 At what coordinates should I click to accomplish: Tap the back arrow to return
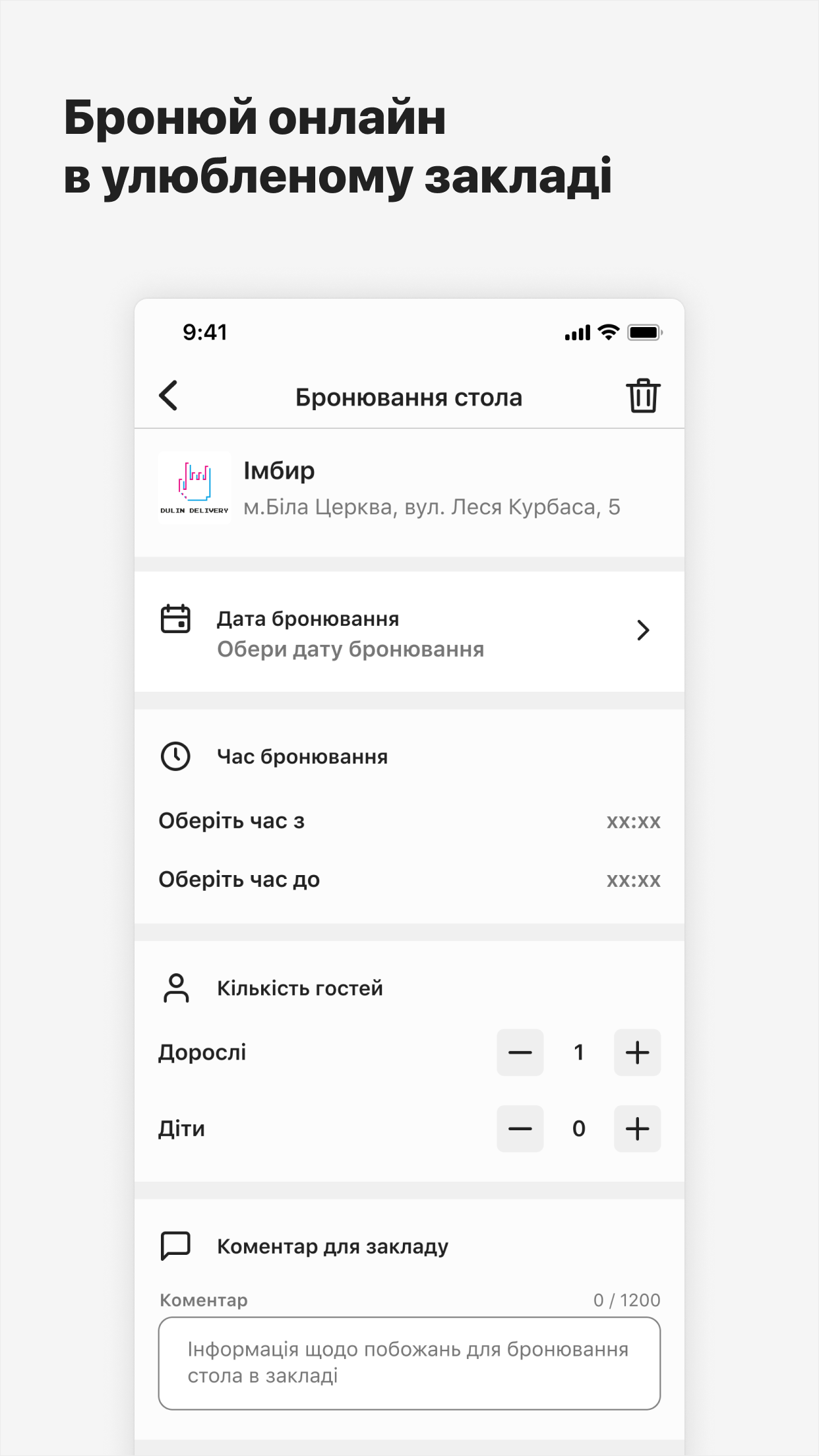point(167,396)
